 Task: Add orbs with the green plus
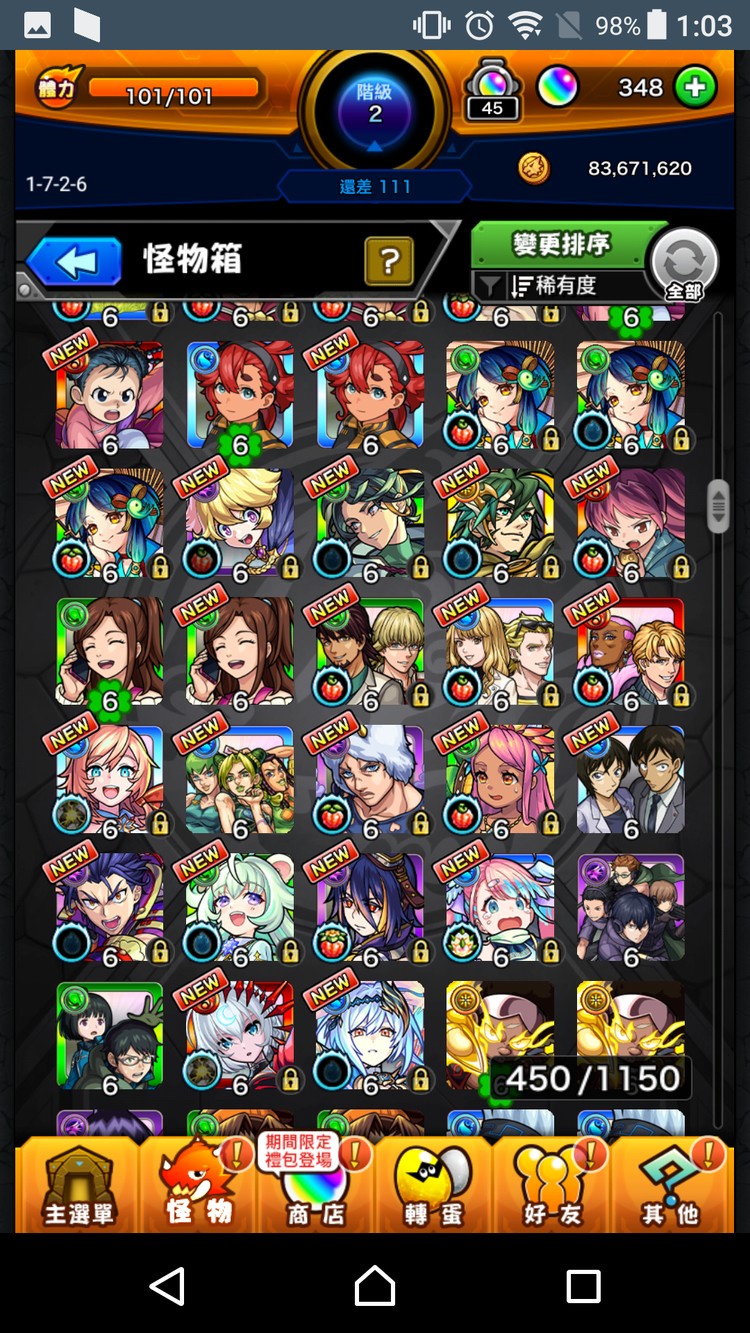(695, 88)
